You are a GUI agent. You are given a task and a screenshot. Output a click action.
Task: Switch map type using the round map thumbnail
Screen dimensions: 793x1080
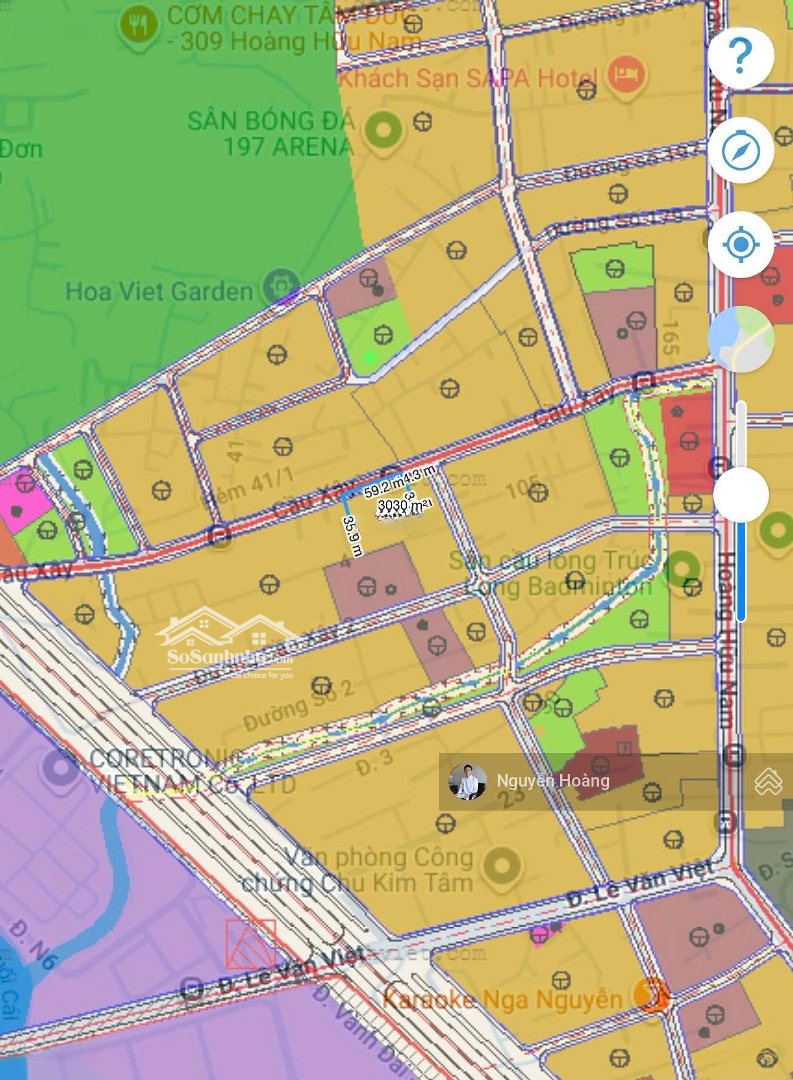tap(741, 339)
